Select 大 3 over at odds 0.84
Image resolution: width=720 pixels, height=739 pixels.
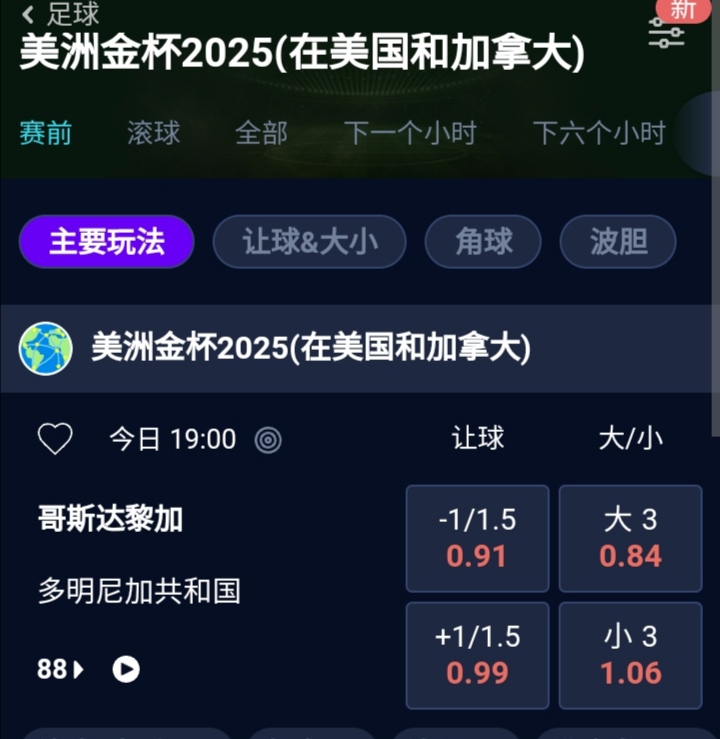[630, 537]
